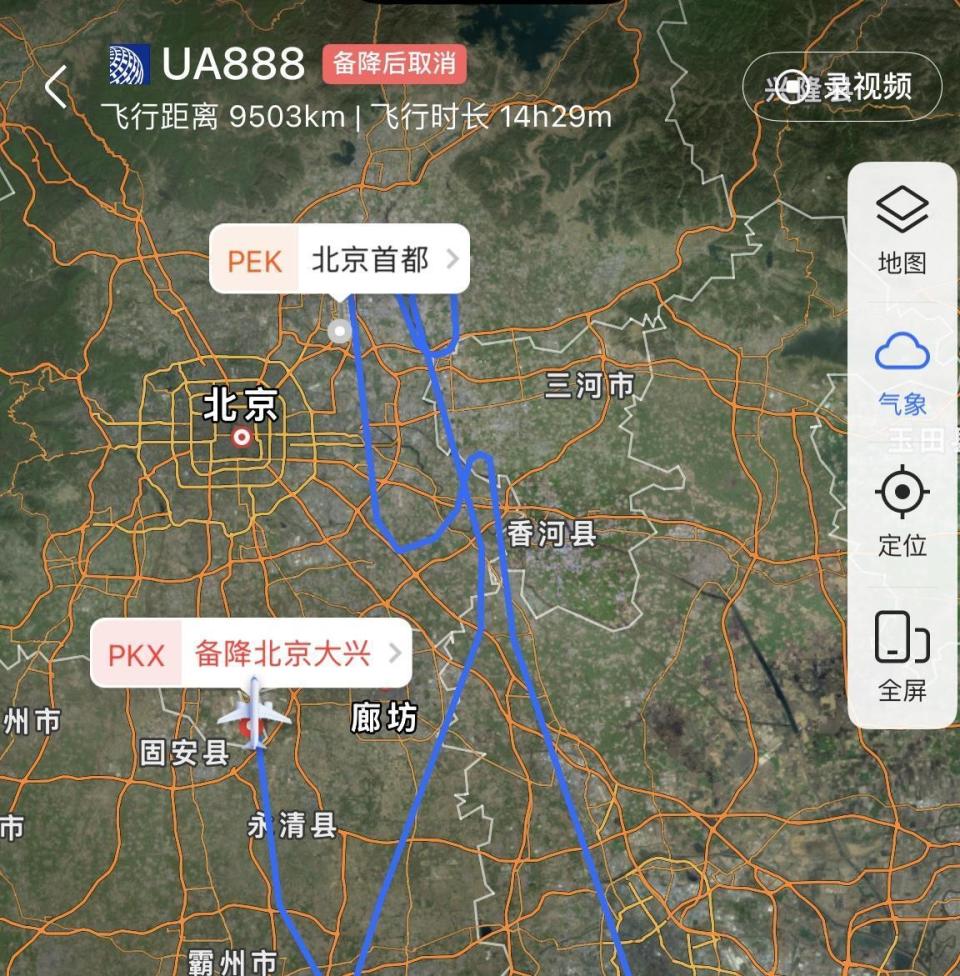The image size is (960, 976).
Task: Expand the PEK 北京首都 card chevron
Action: 455,259
